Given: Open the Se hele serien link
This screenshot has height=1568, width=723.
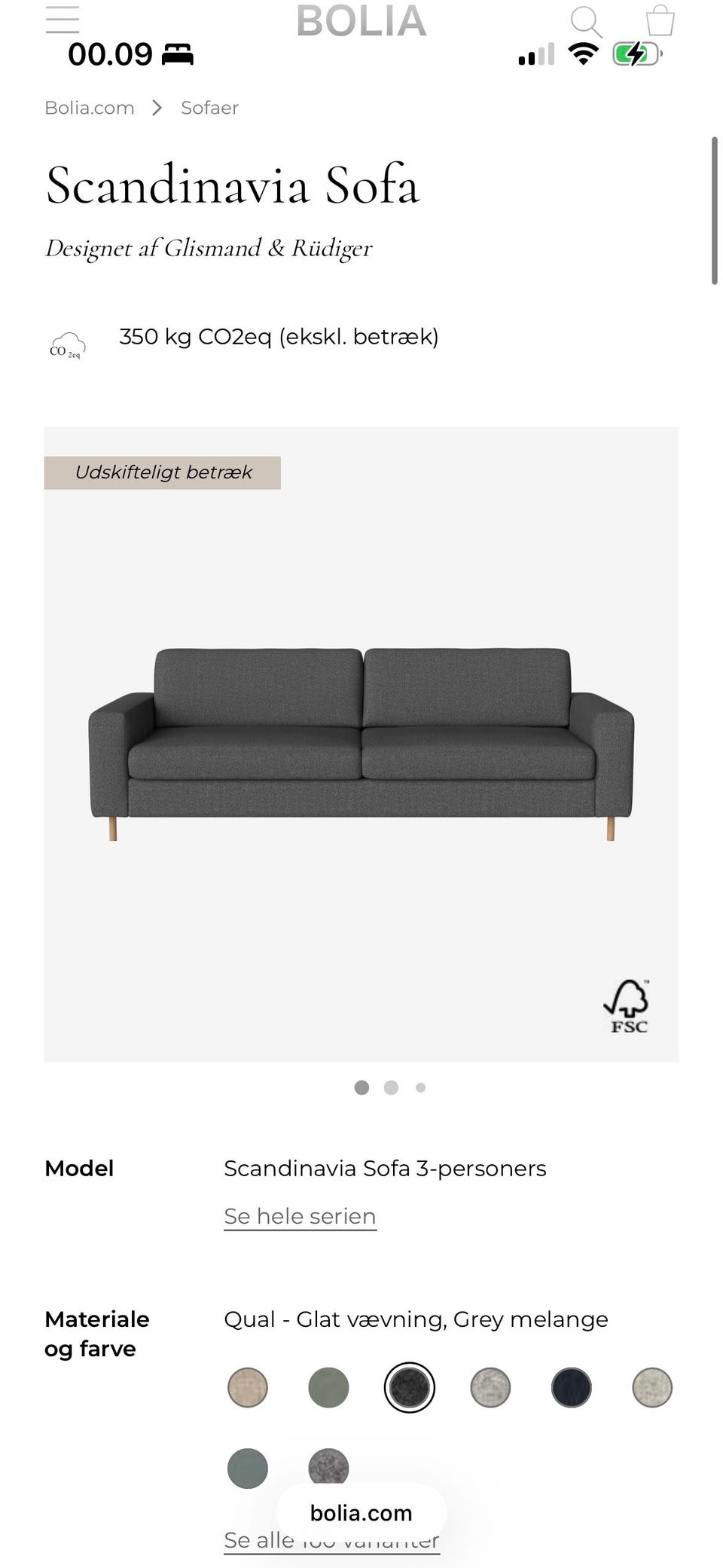Looking at the screenshot, I should point(299,1216).
